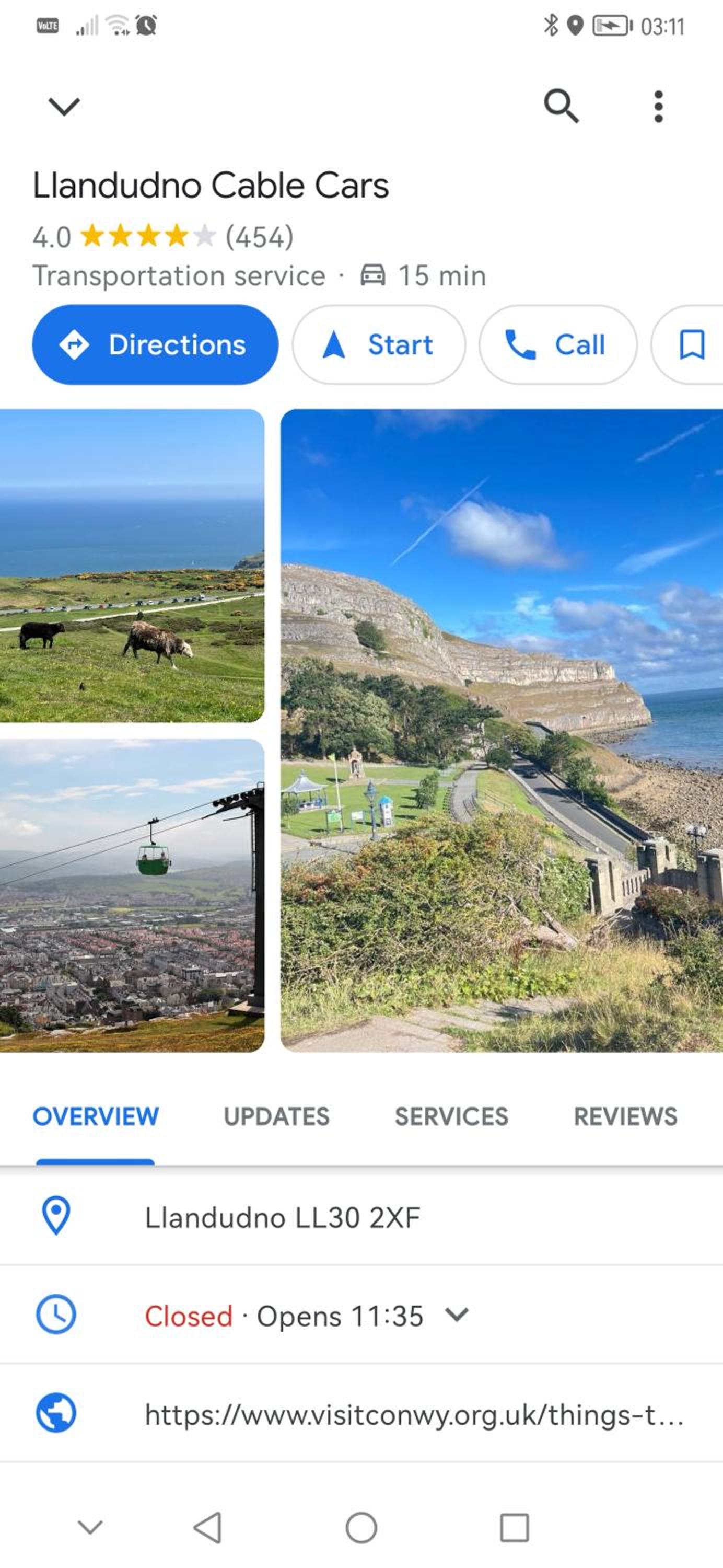
Task: Open the visitconwy.org.uk website link
Action: (361, 1413)
